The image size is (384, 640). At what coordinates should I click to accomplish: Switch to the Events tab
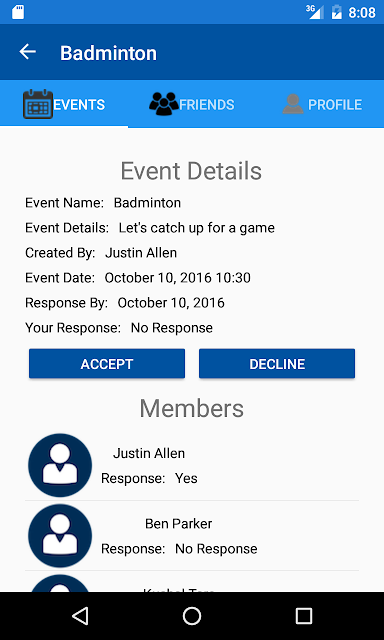64,104
